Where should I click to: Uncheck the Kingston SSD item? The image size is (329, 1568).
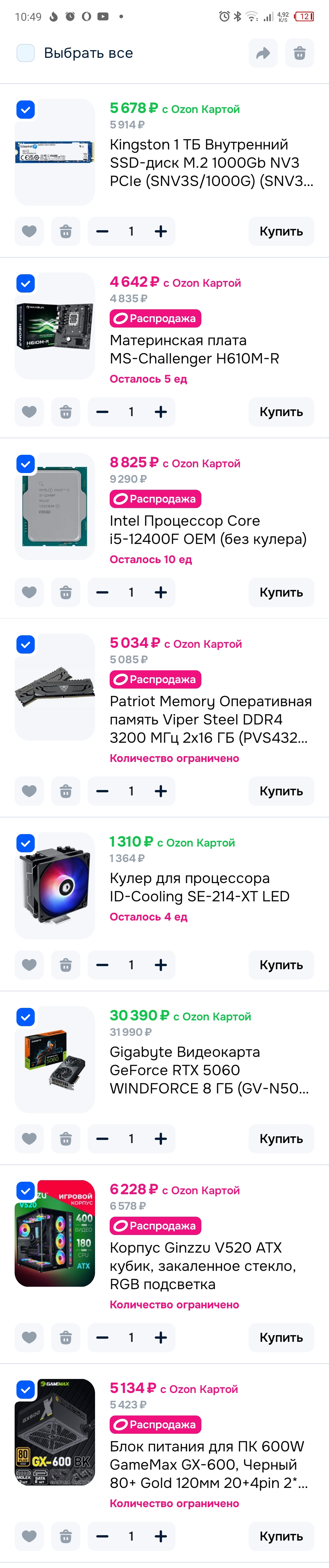pos(26,110)
